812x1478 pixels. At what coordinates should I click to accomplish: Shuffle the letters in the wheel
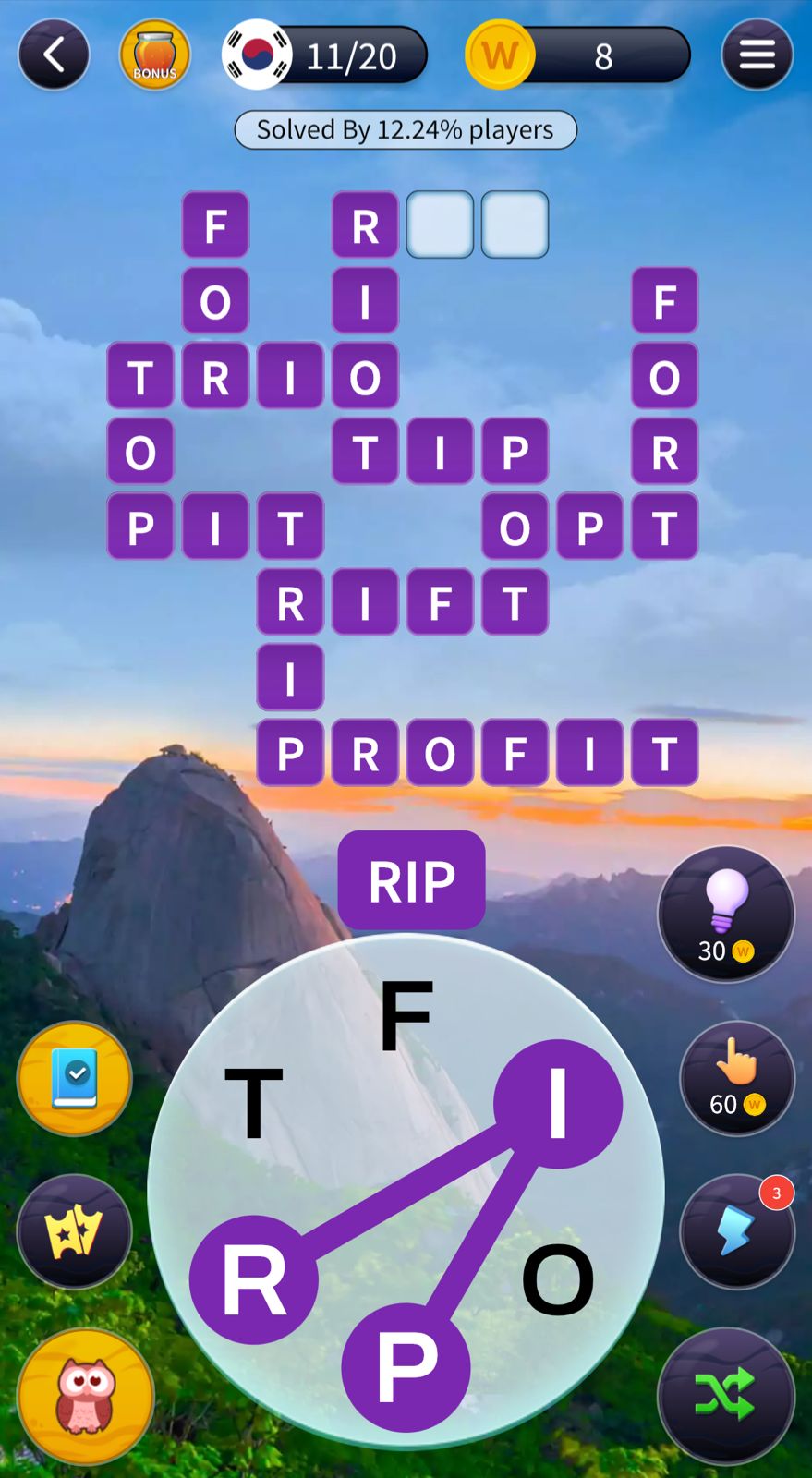pyautogui.click(x=726, y=1395)
